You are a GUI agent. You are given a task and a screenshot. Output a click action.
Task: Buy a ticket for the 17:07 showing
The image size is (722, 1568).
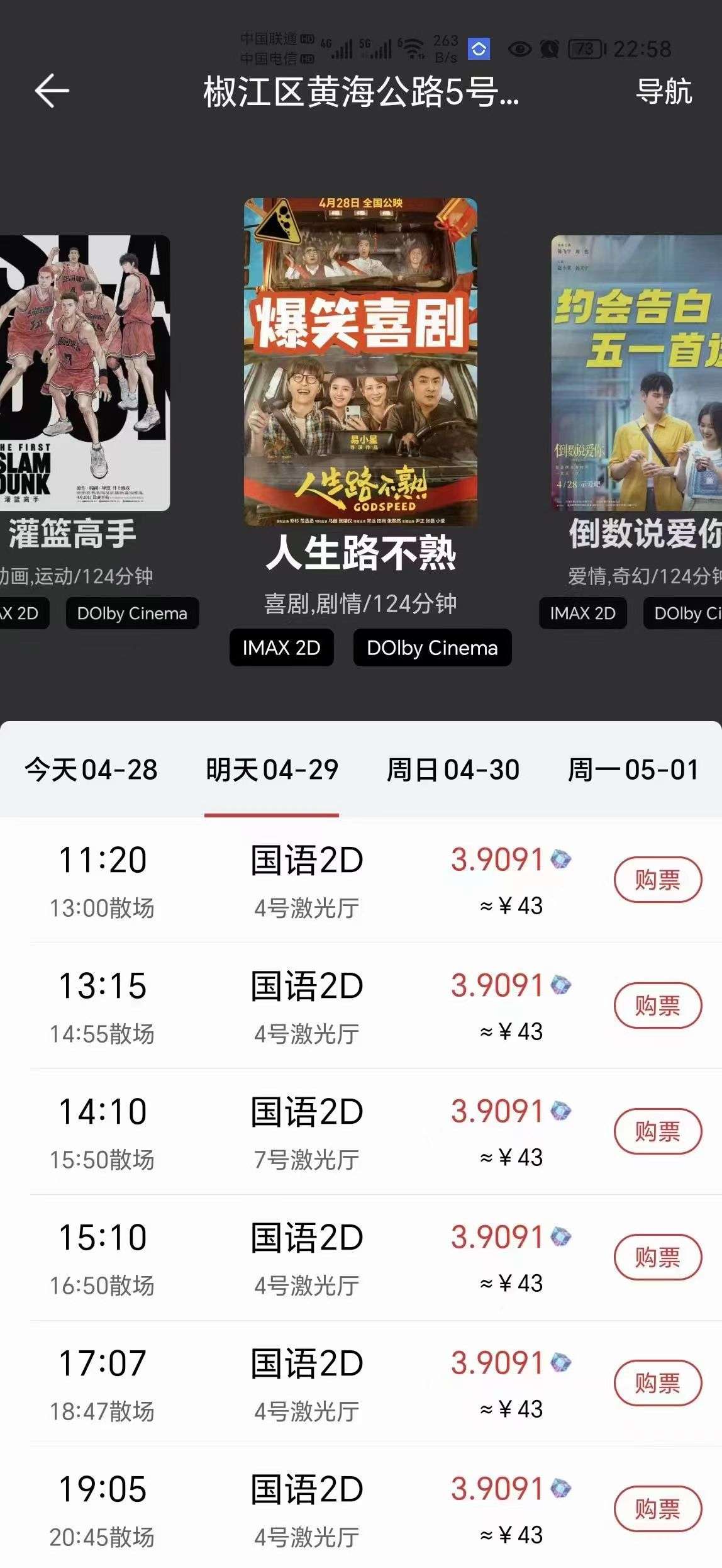[657, 1383]
